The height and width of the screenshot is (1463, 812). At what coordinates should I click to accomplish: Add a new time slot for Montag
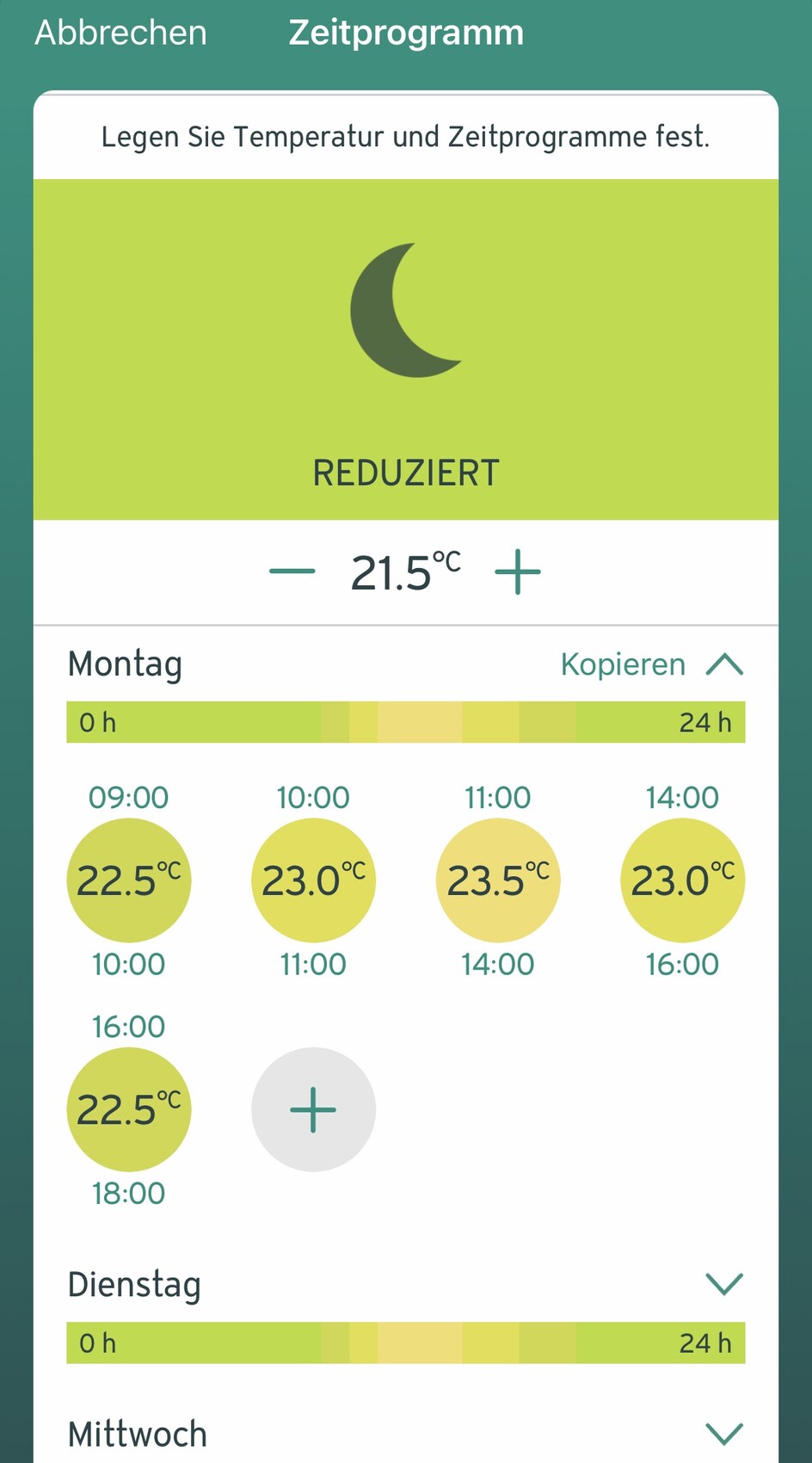[x=313, y=1109]
